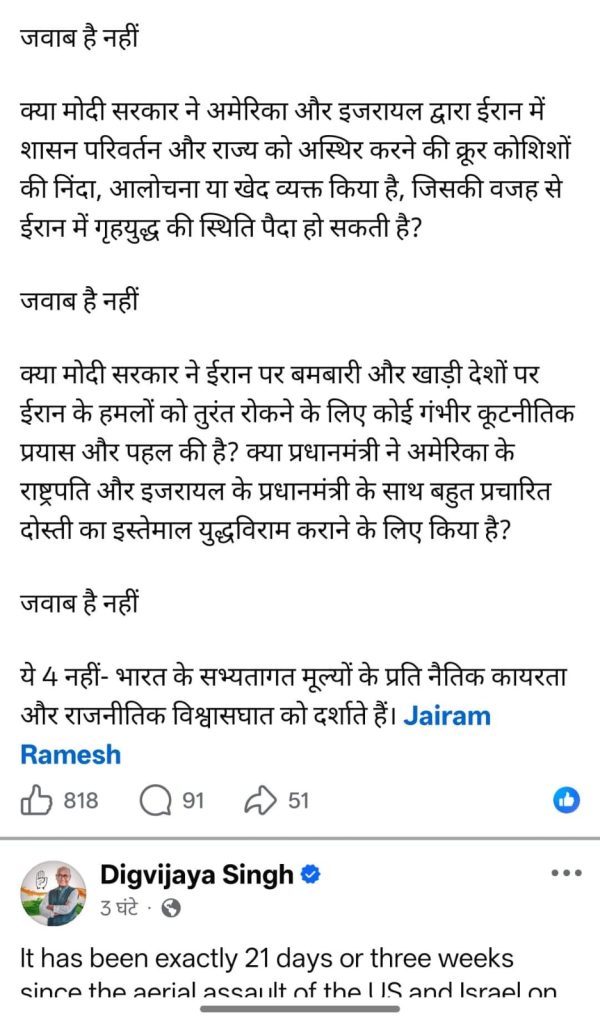
Task: Share the Jairam Ramesh post
Action: click(x=261, y=800)
